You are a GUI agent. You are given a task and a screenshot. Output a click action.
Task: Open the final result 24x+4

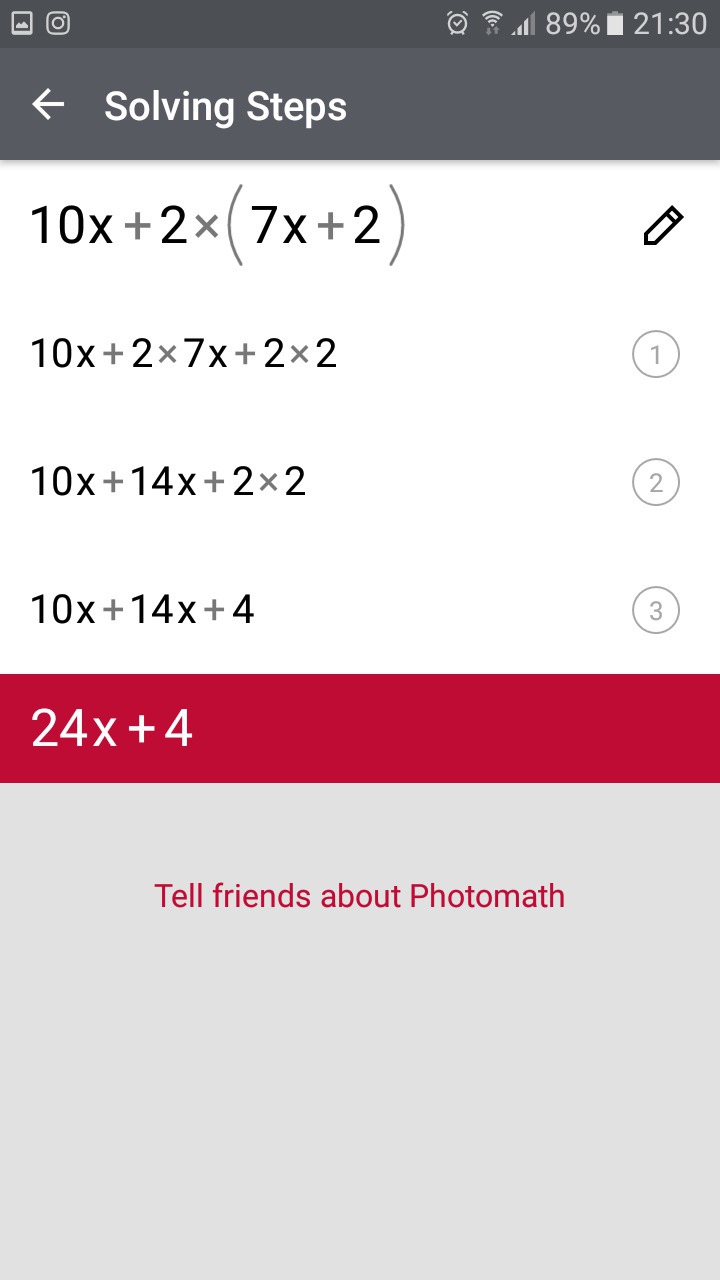click(x=360, y=728)
